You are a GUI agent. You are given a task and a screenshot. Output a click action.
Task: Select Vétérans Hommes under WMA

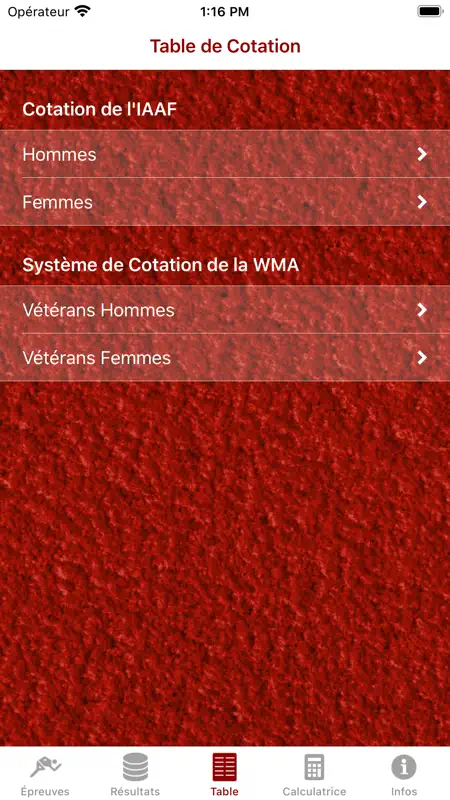tap(225, 310)
